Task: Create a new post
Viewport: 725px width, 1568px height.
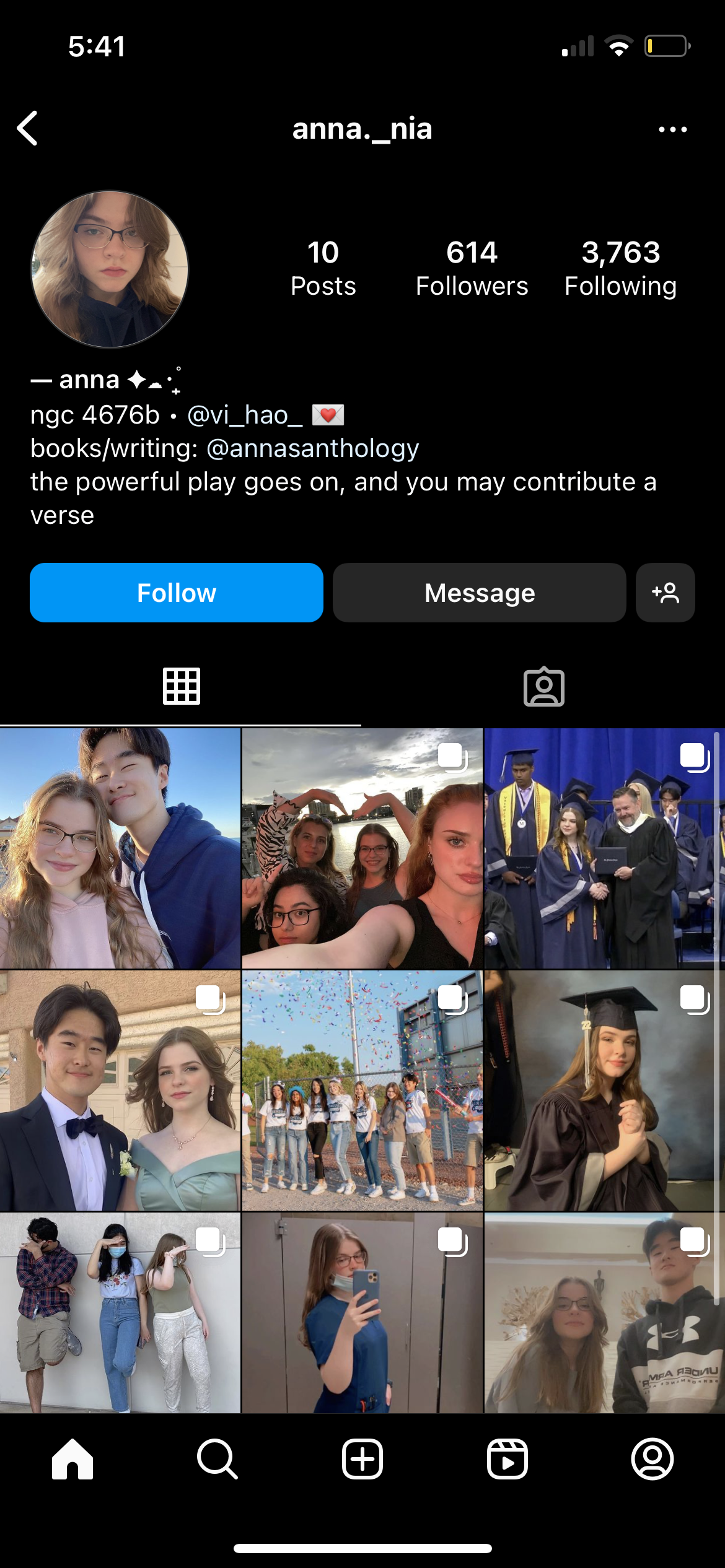Action: click(x=362, y=1459)
